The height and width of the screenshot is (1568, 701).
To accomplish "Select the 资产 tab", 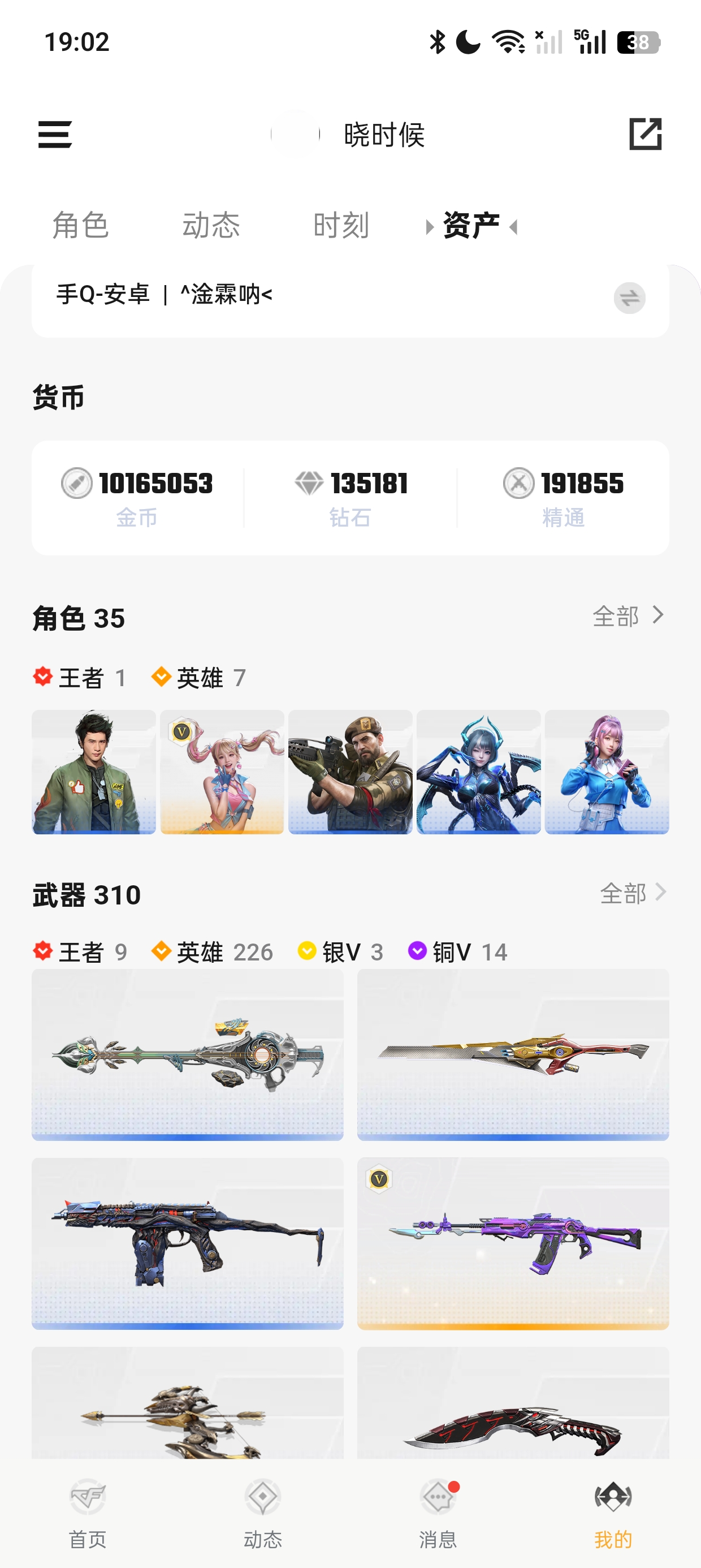I will pos(471,226).
